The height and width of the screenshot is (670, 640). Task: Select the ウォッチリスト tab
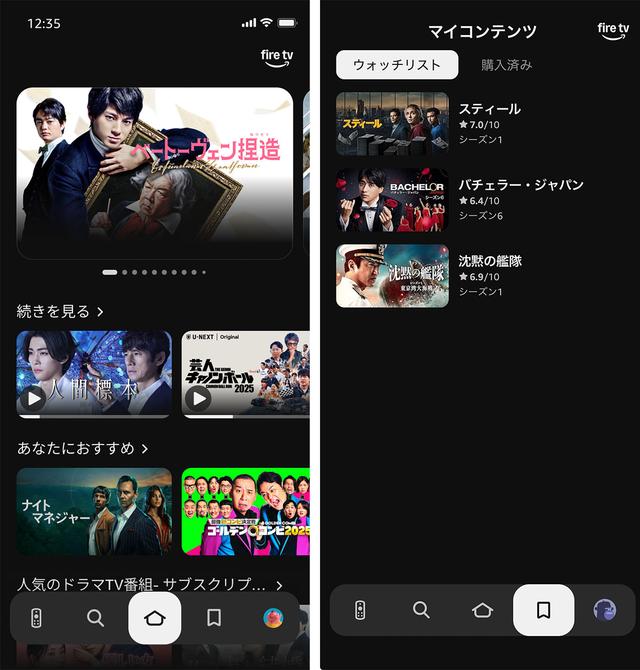click(397, 65)
